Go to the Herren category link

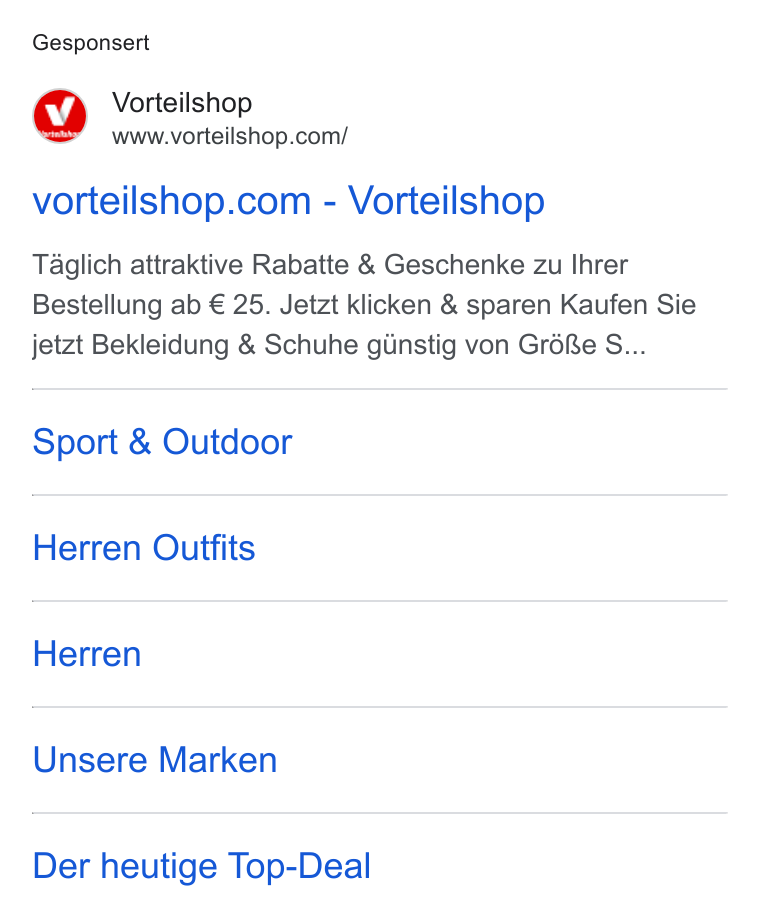coord(87,654)
